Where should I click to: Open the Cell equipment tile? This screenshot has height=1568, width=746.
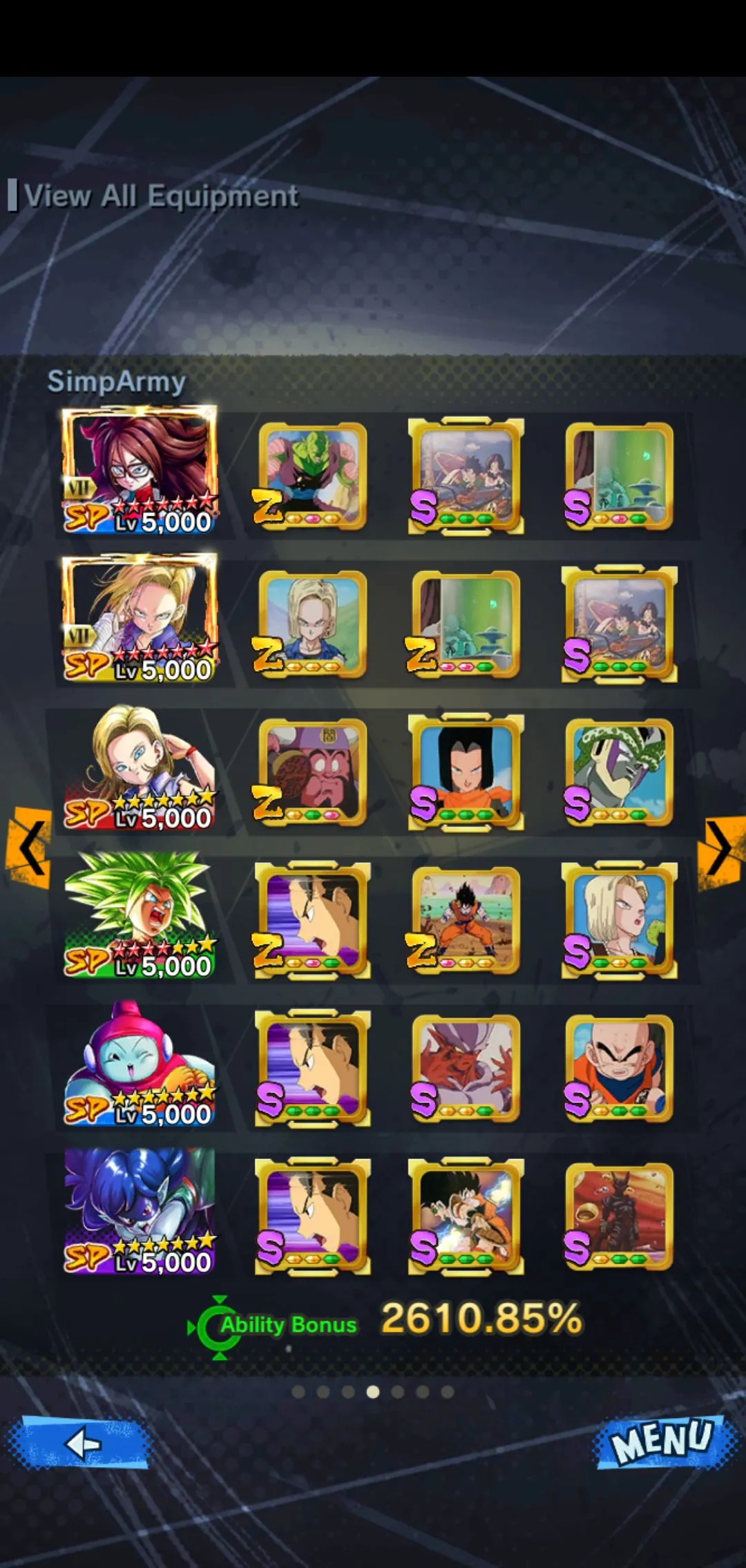(x=619, y=772)
